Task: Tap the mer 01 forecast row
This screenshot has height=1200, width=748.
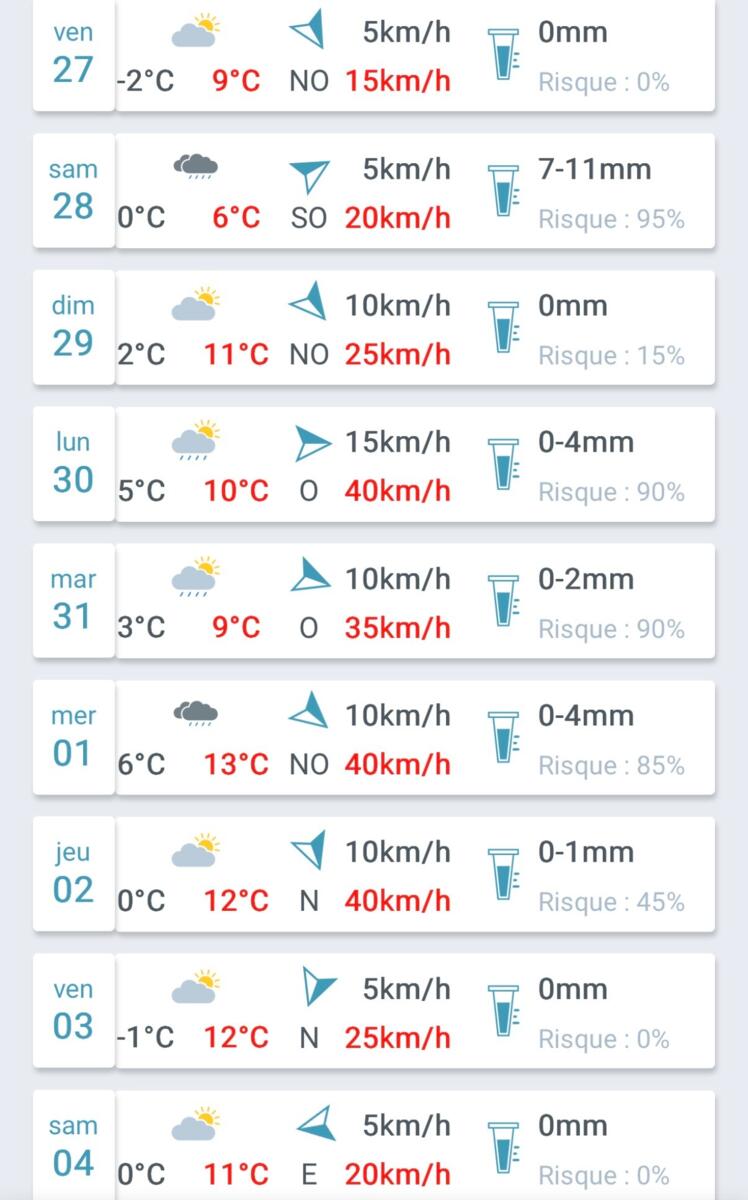Action: [x=374, y=738]
